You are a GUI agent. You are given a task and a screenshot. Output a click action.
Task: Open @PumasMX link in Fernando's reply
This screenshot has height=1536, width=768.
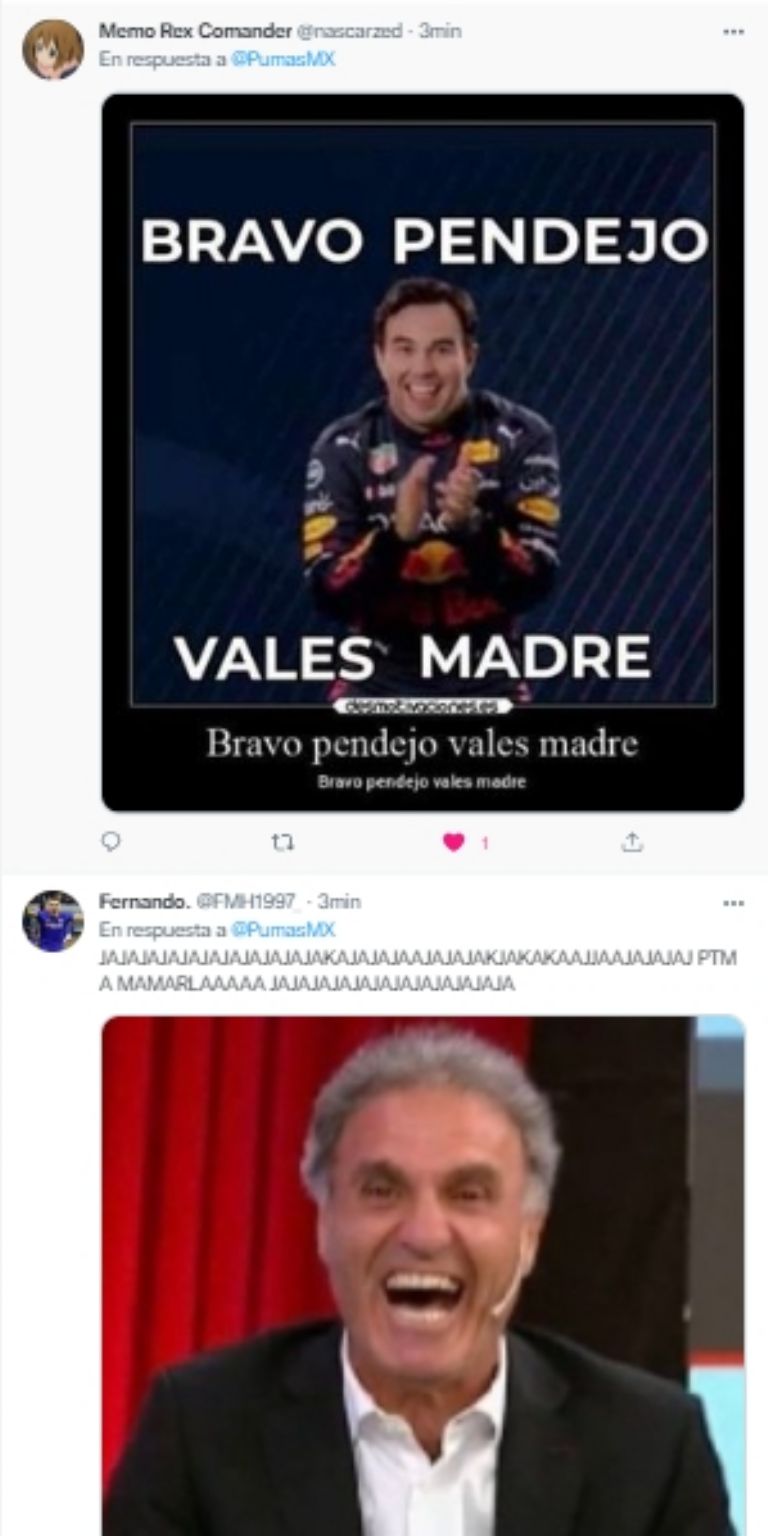point(283,930)
